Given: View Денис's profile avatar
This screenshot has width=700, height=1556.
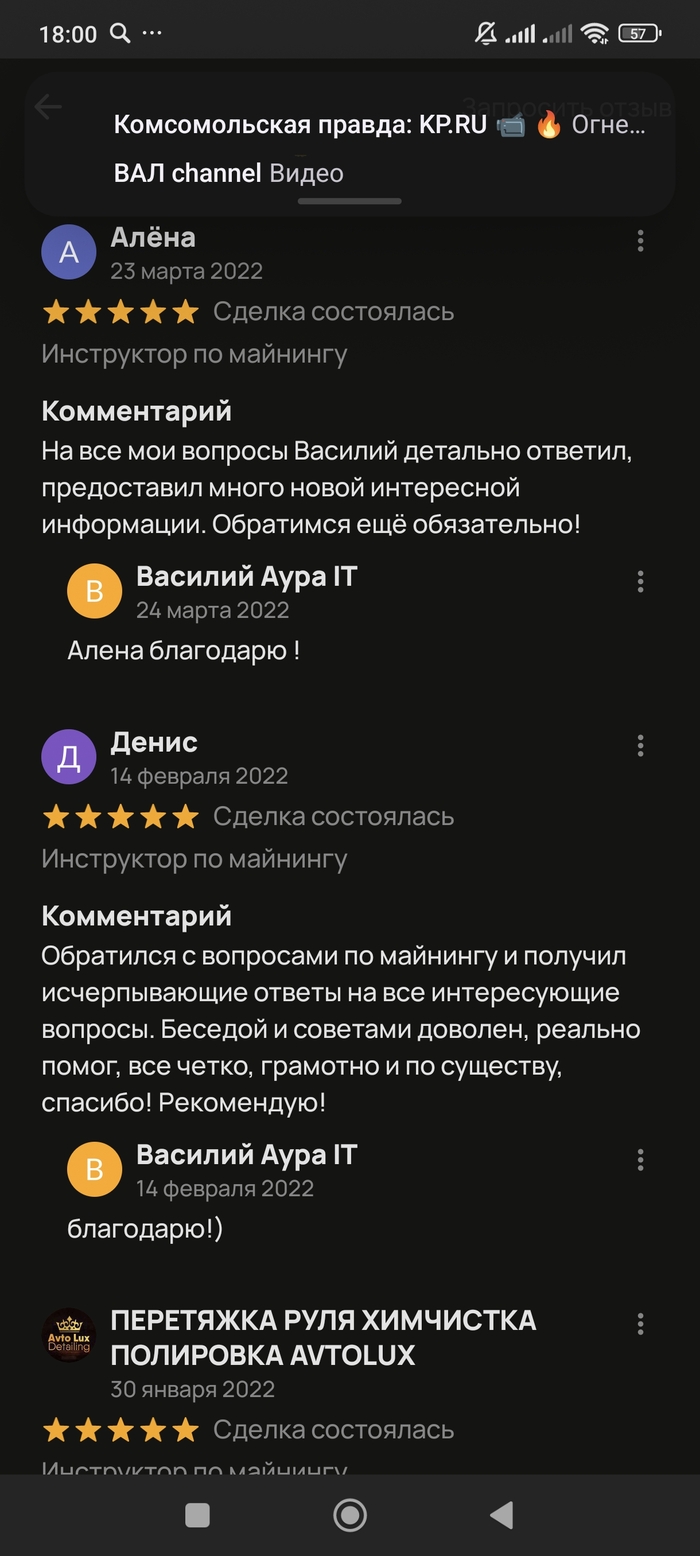Looking at the screenshot, I should tap(69, 757).
